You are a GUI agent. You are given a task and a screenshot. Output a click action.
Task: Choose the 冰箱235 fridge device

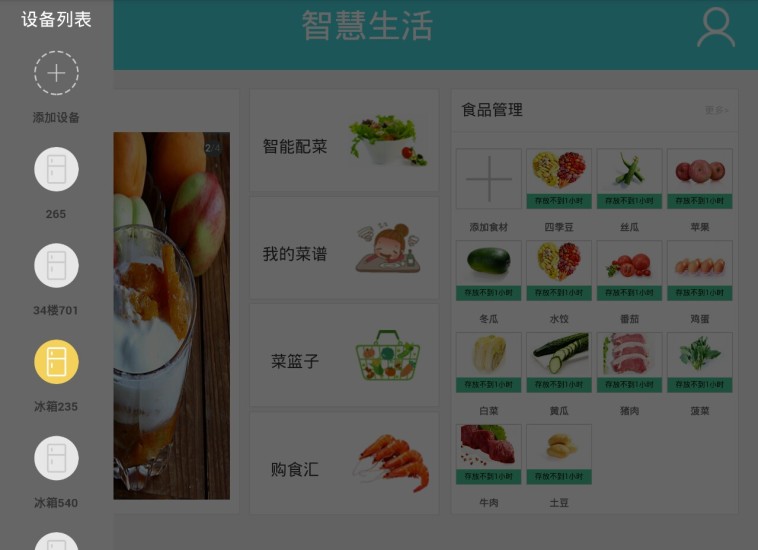[x=56, y=361]
